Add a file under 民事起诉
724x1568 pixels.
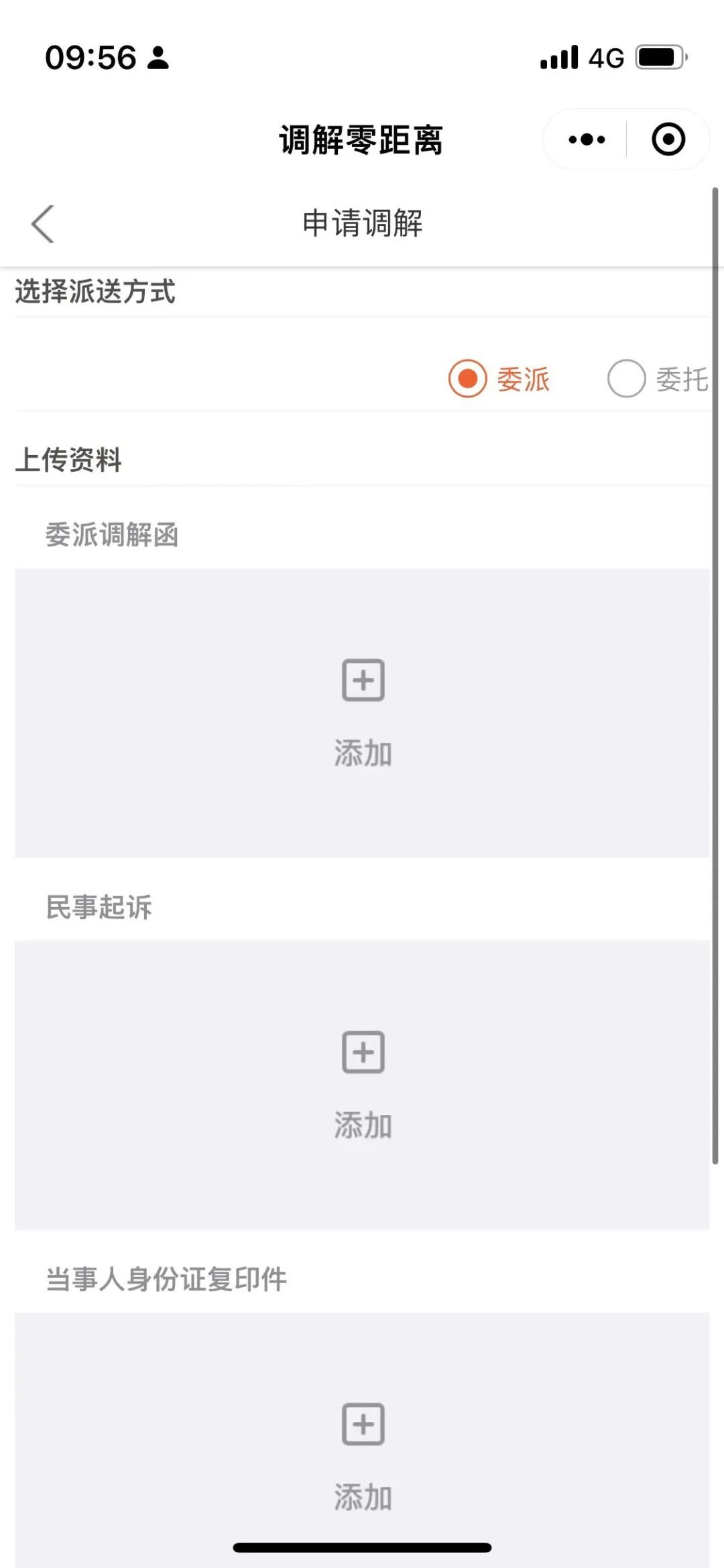pyautogui.click(x=363, y=1085)
